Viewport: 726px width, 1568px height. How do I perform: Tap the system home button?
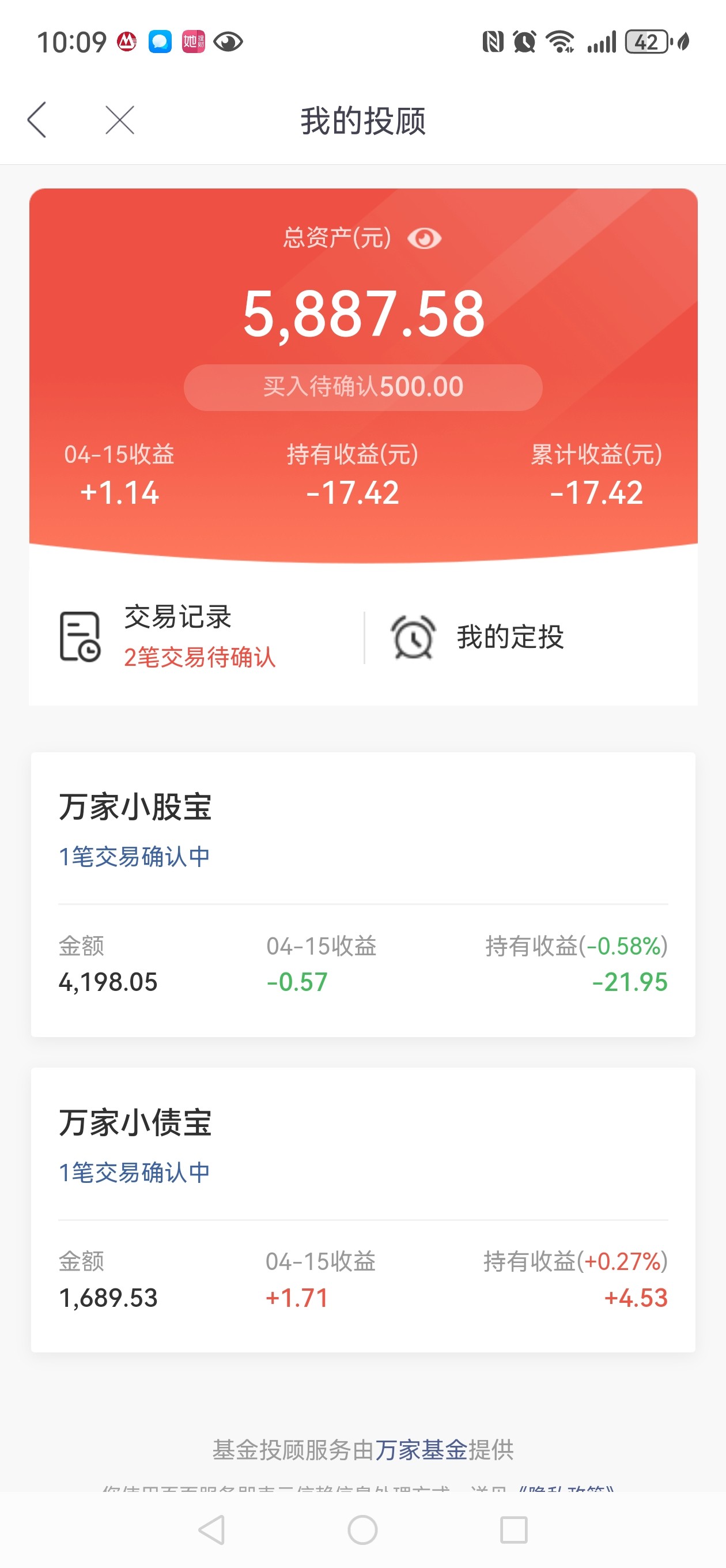coord(362,1529)
